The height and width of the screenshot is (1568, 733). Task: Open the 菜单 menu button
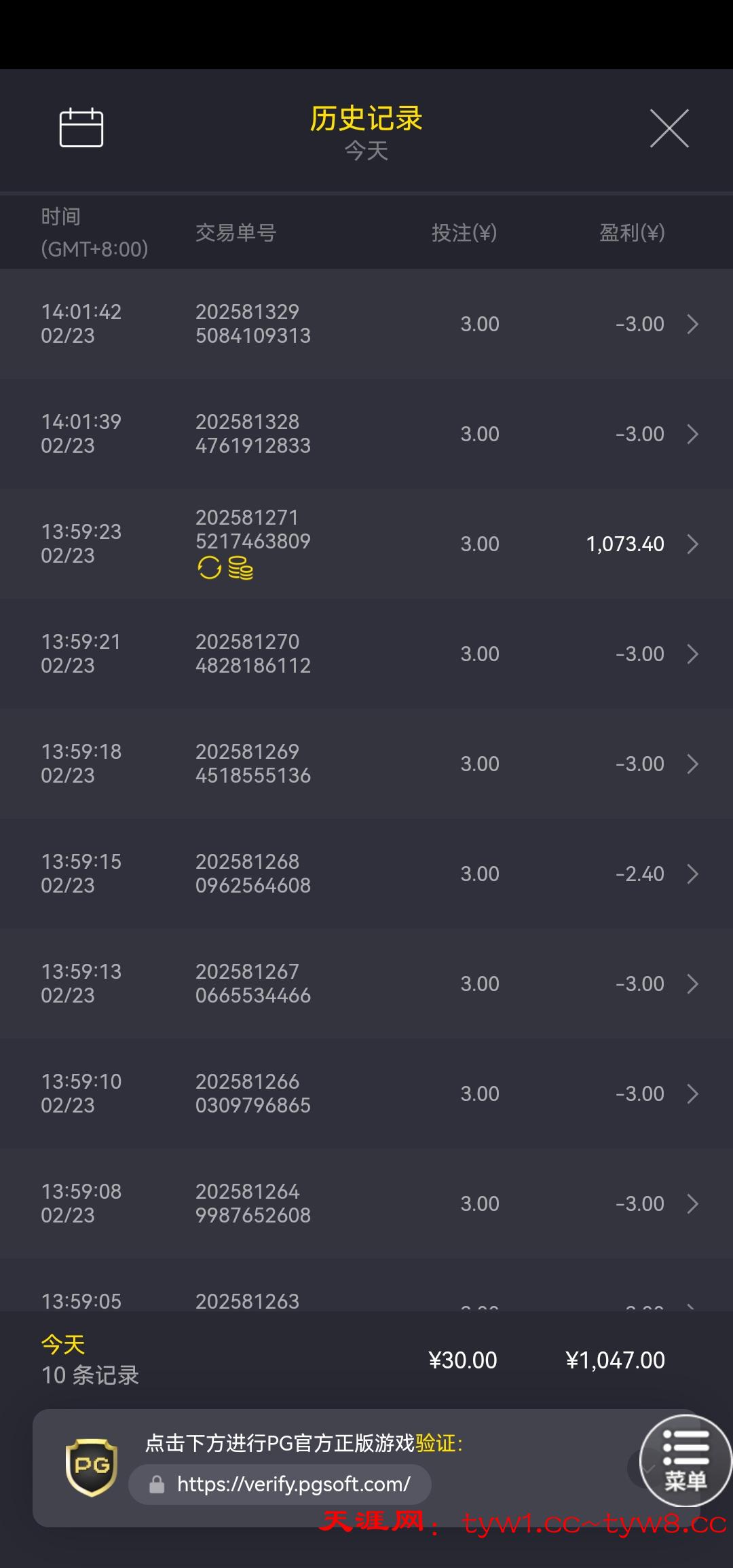[685, 1461]
